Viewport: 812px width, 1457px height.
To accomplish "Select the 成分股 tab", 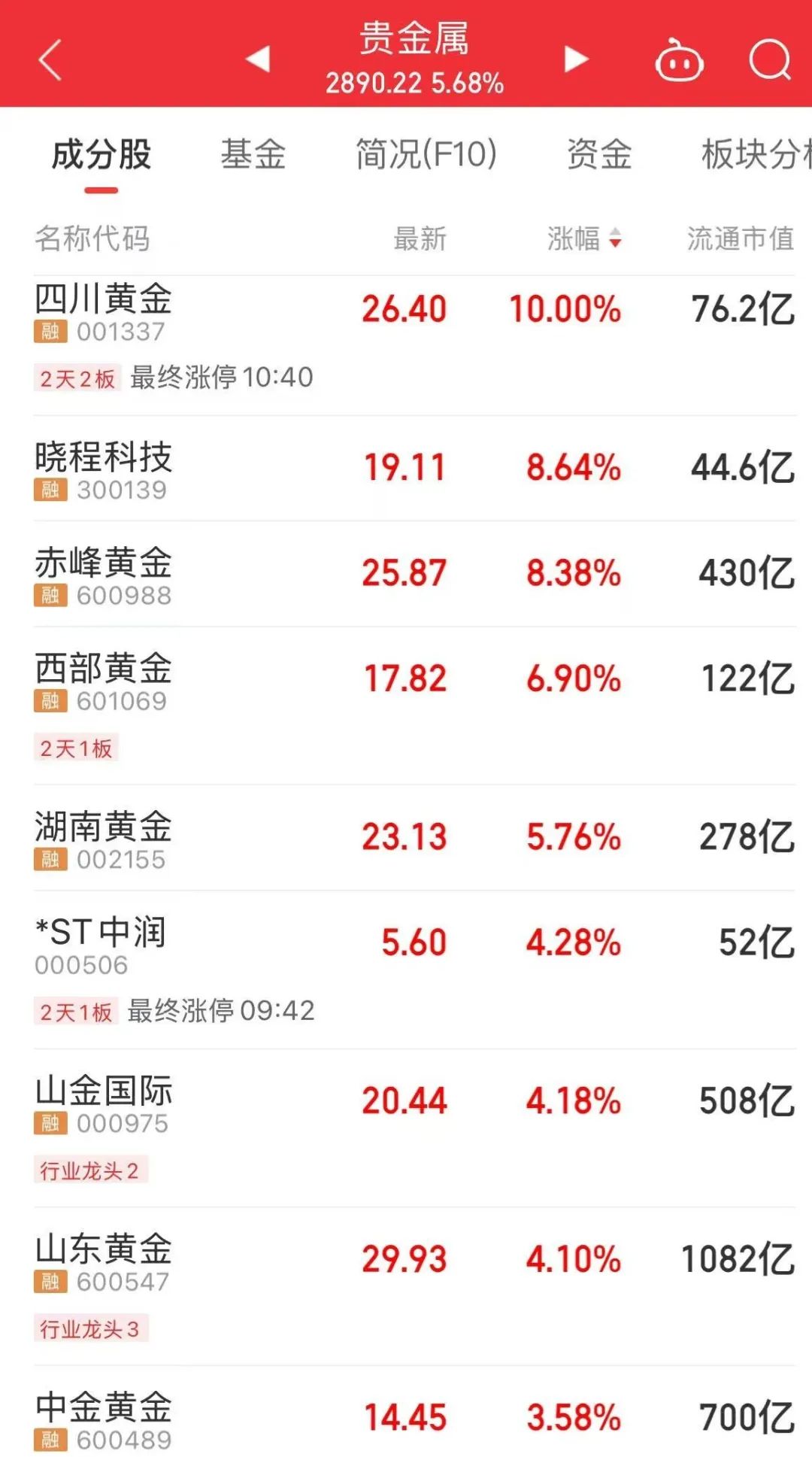I will click(101, 155).
